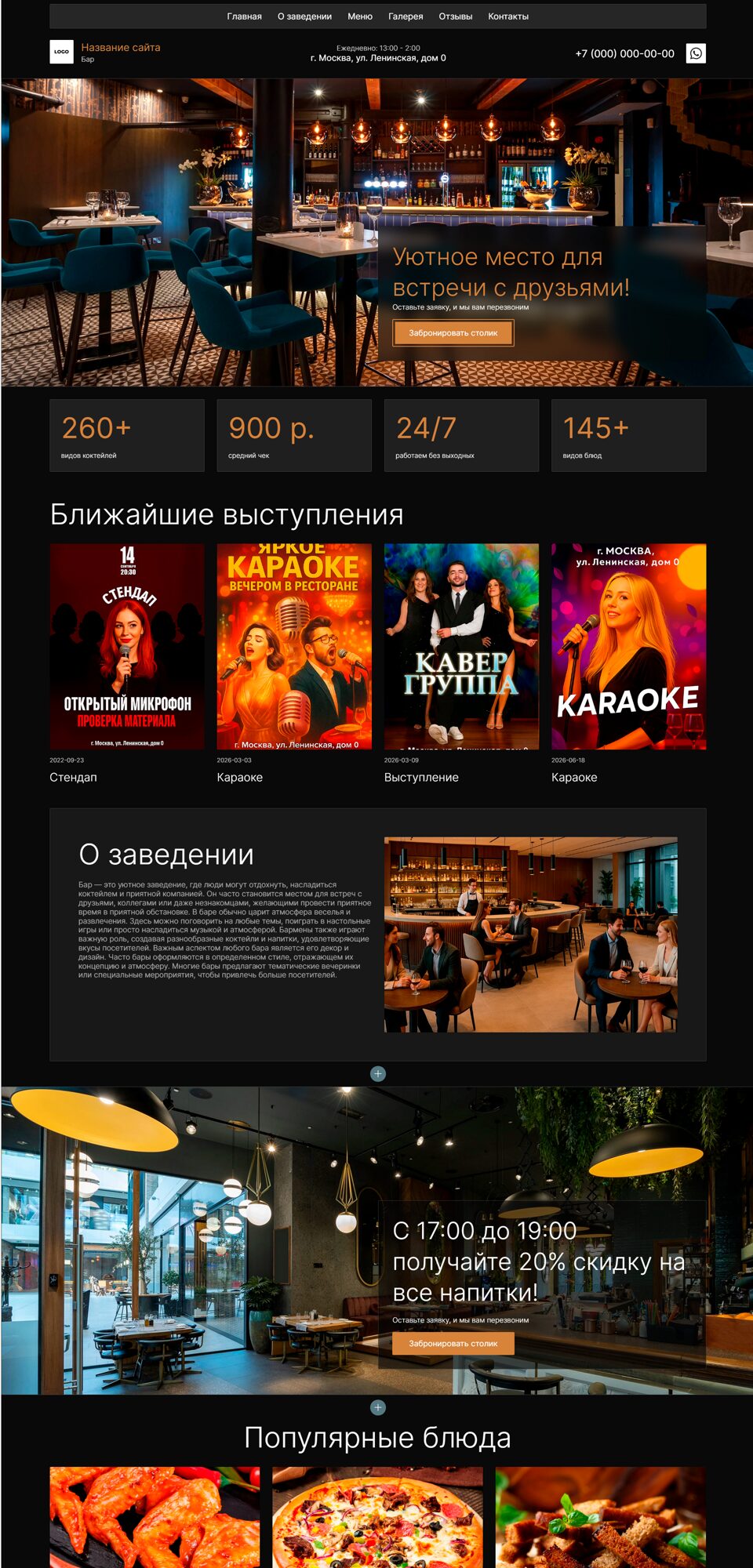Screen dimensions: 753x1568
Task: Tap the plus button below О заведении block
Action: 378,1073
